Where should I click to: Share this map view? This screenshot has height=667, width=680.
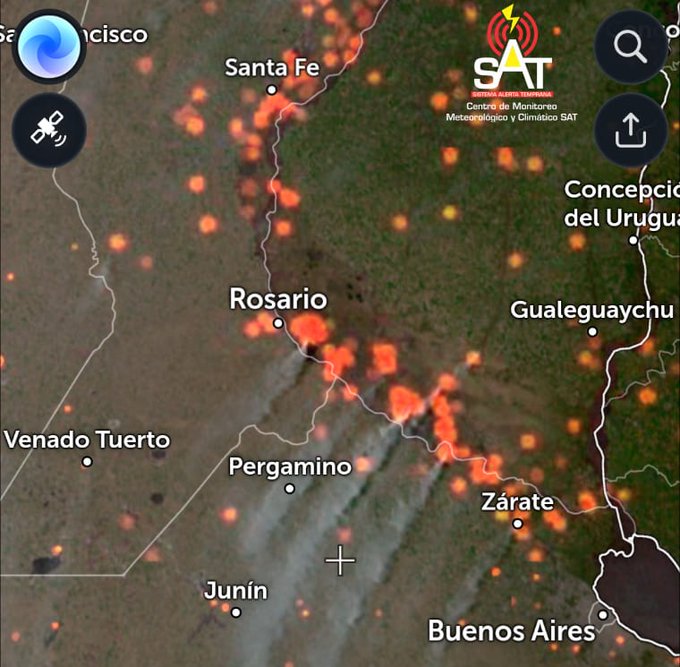coord(630,130)
